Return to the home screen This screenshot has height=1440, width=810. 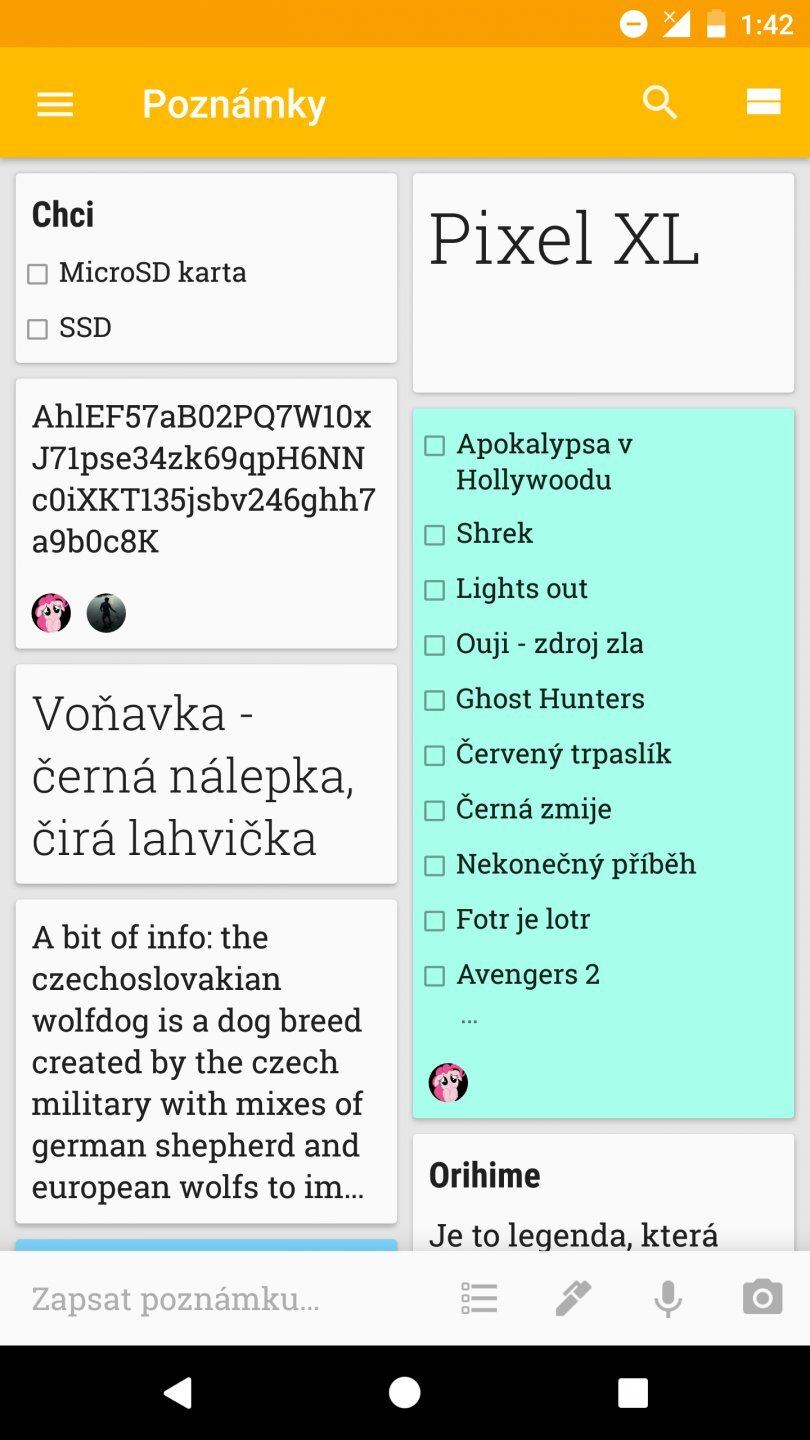tap(404, 1392)
